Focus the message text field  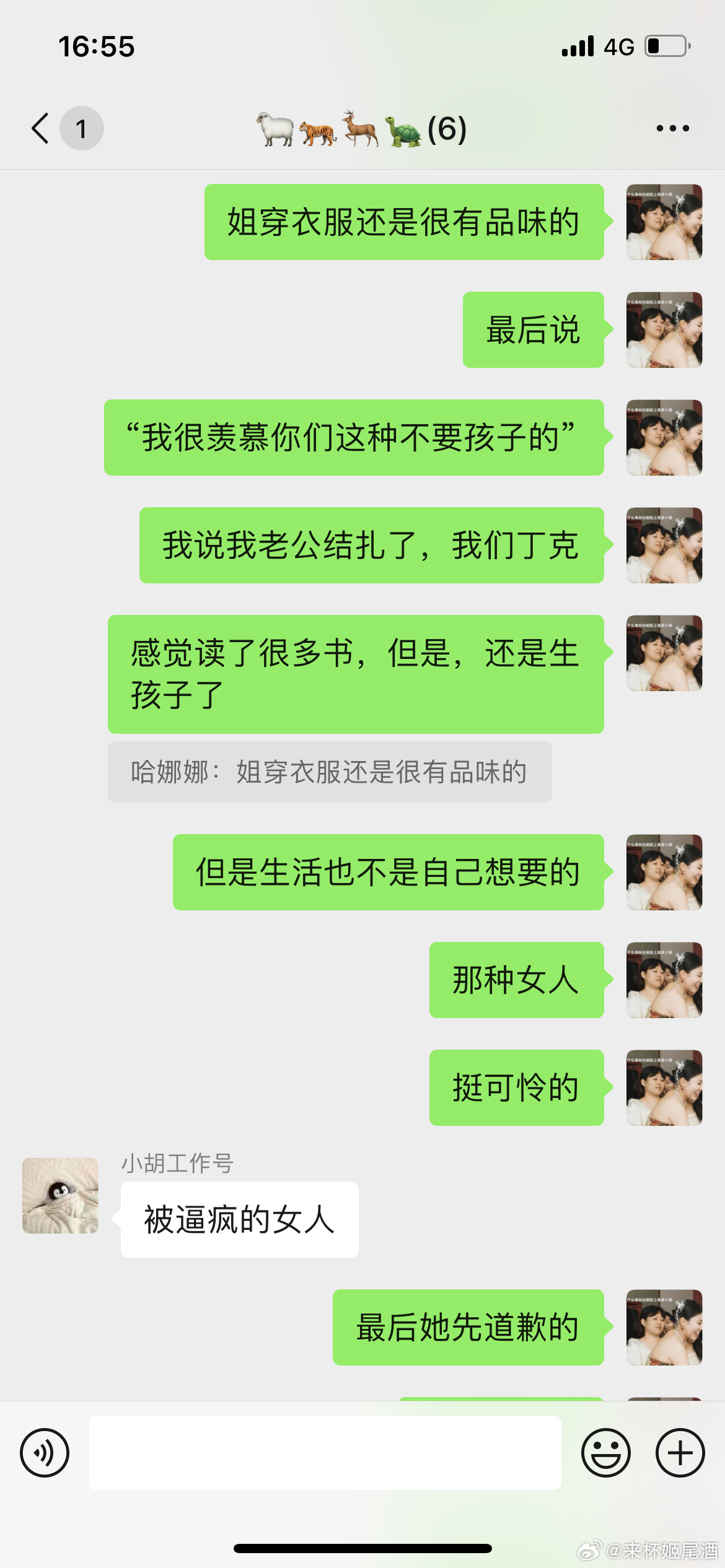click(325, 1452)
